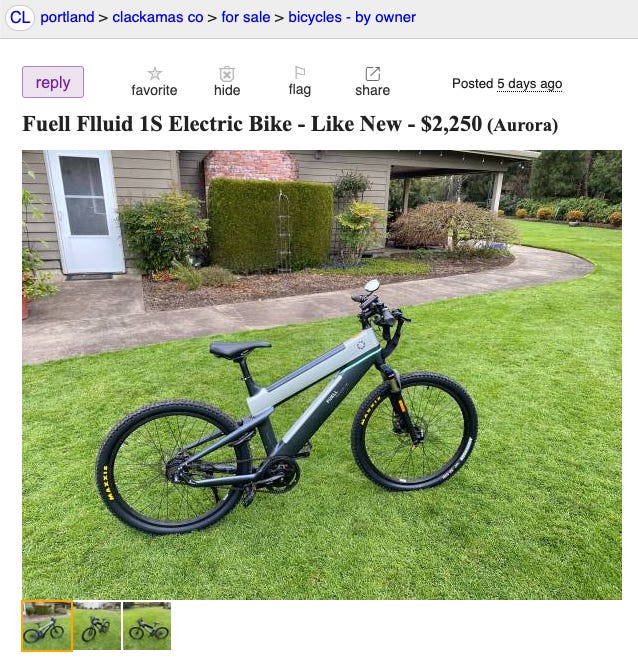Reply to this bike listing
This screenshot has height=660, width=638.
pyautogui.click(x=53, y=82)
